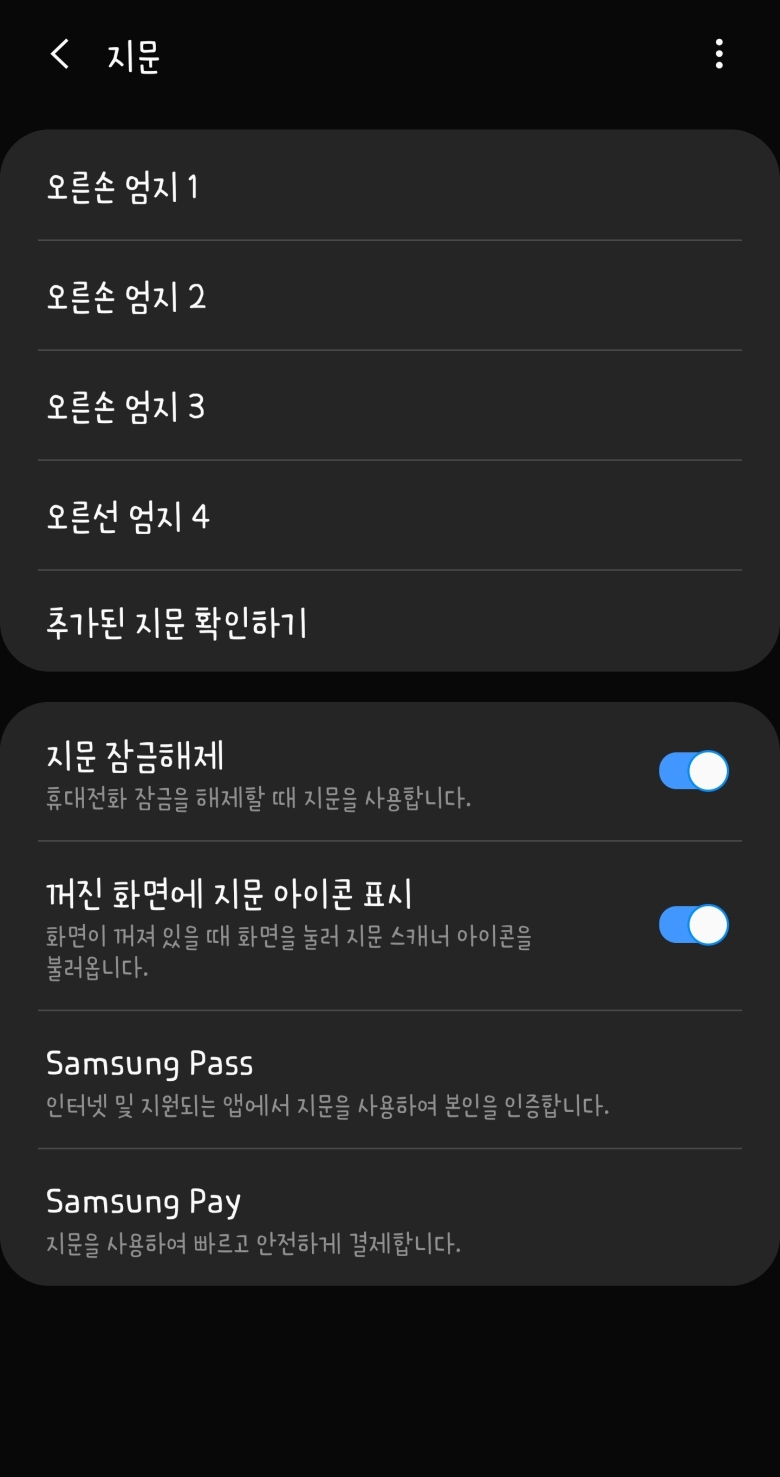The height and width of the screenshot is (1477, 780).
Task: Tap the 오른손 엄지 3 fingerprint row
Action: pos(388,406)
